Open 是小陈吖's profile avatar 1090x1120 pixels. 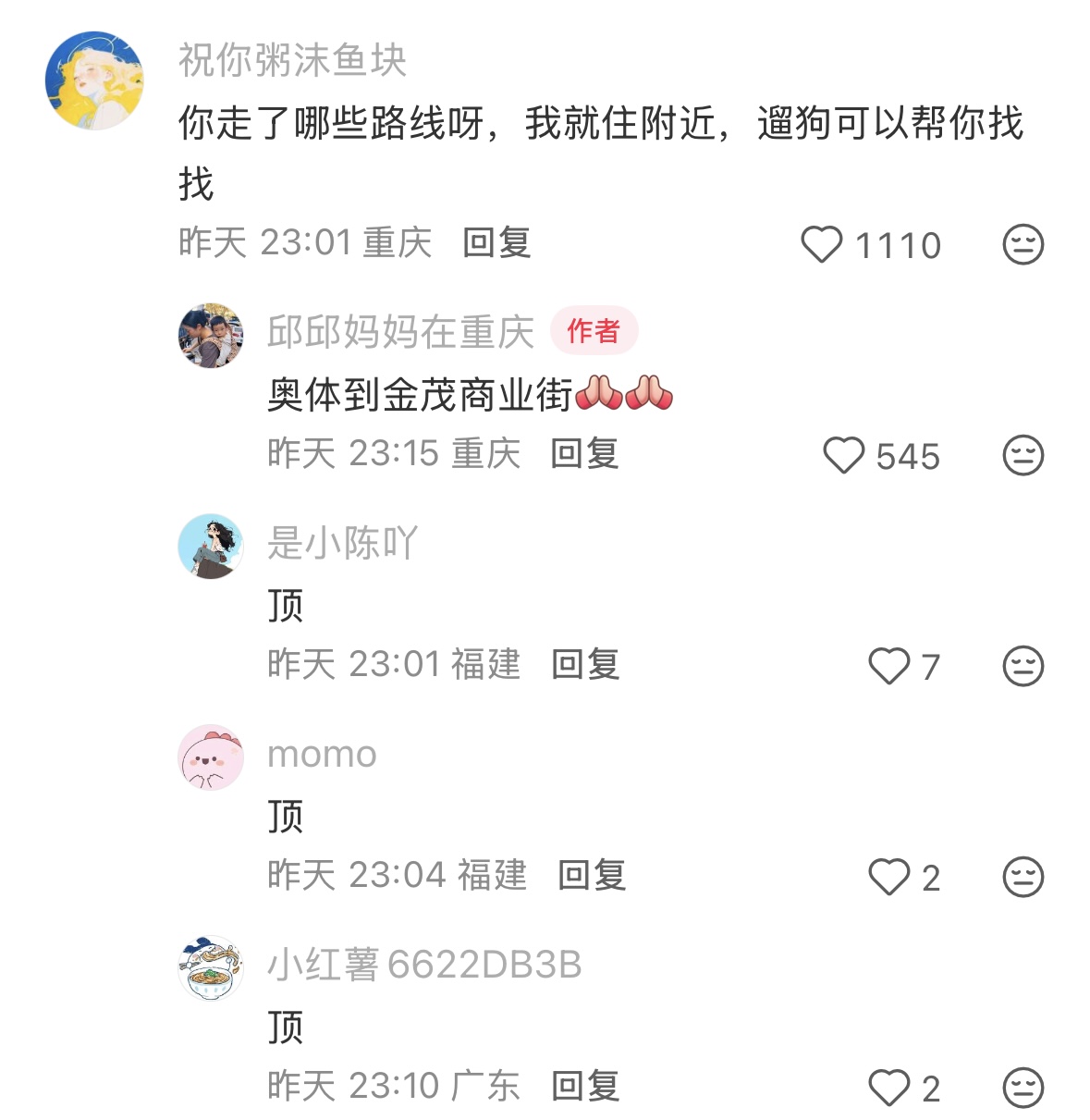(211, 546)
